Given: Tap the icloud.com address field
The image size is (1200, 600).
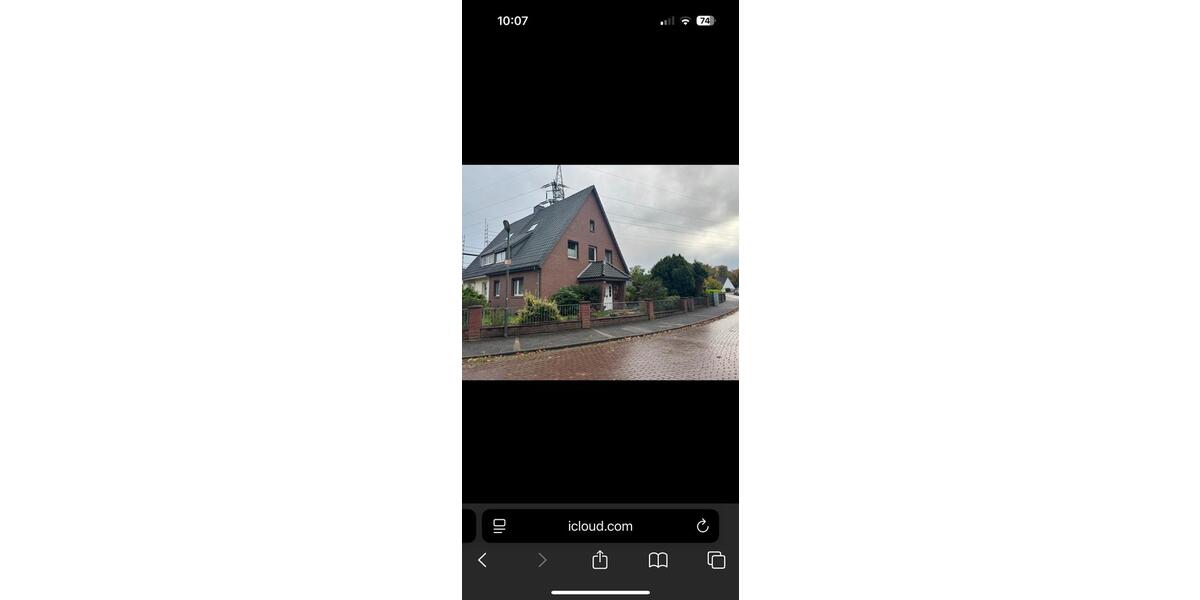Looking at the screenshot, I should pyautogui.click(x=600, y=526).
